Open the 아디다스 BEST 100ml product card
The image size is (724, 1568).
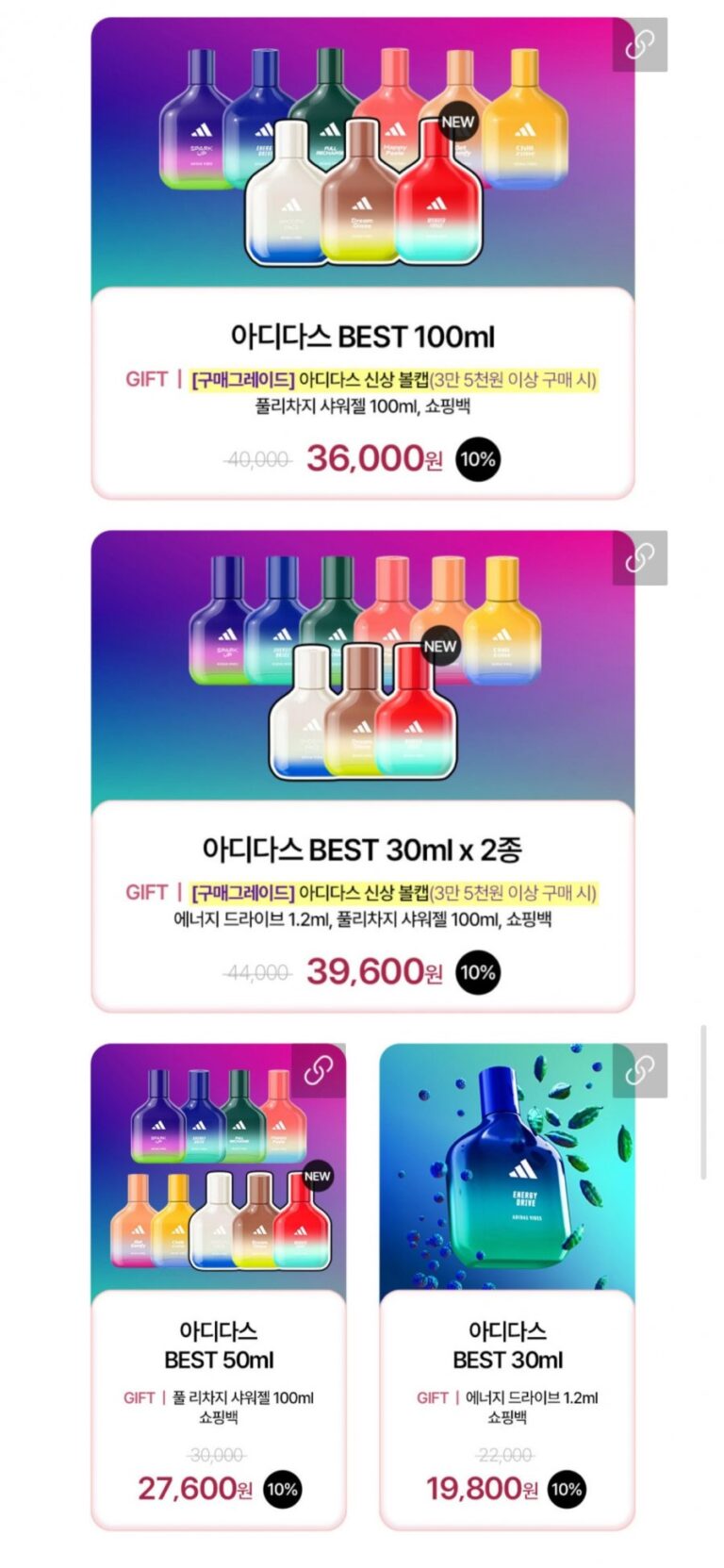click(x=362, y=337)
